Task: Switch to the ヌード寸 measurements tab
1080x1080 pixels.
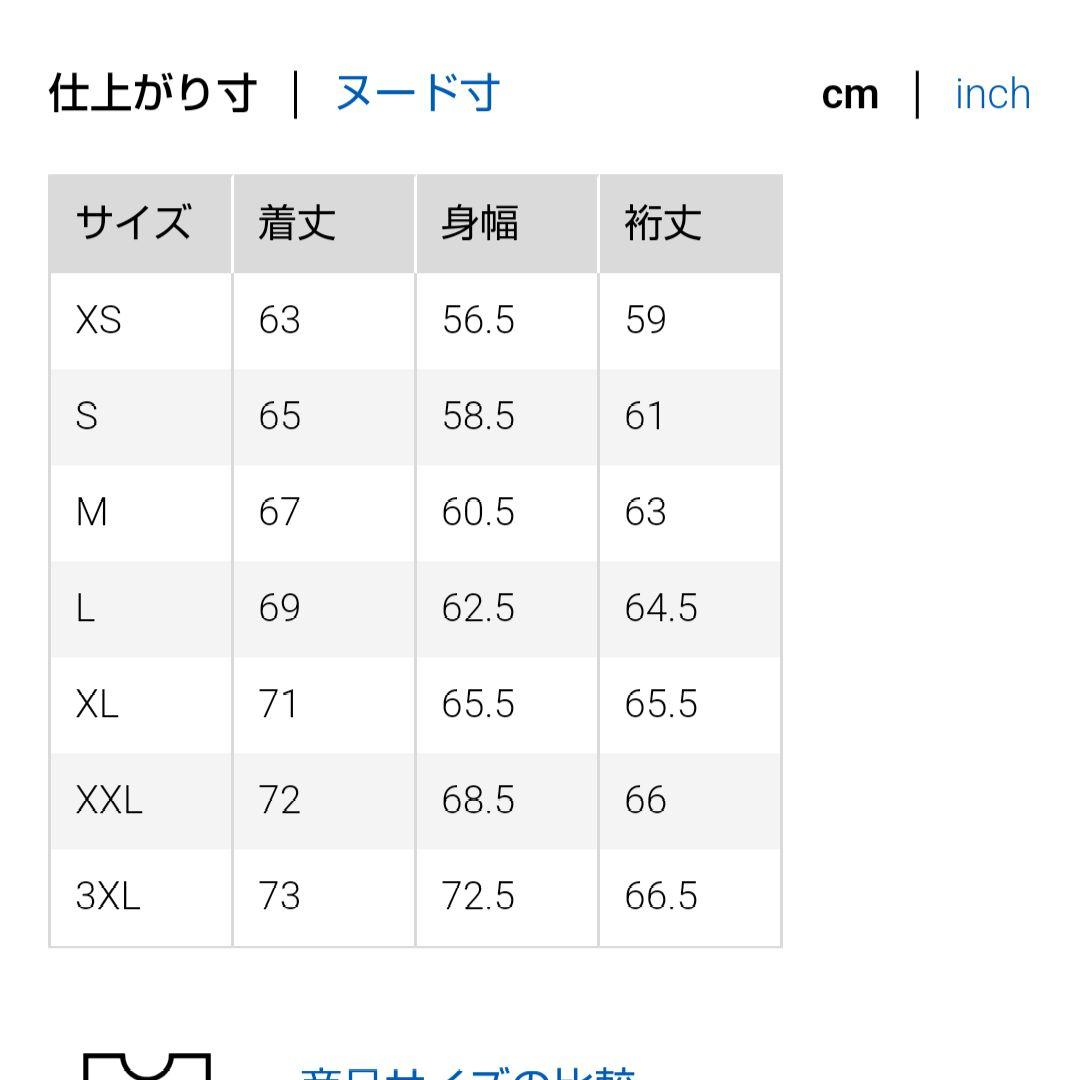Action: pyautogui.click(x=417, y=93)
